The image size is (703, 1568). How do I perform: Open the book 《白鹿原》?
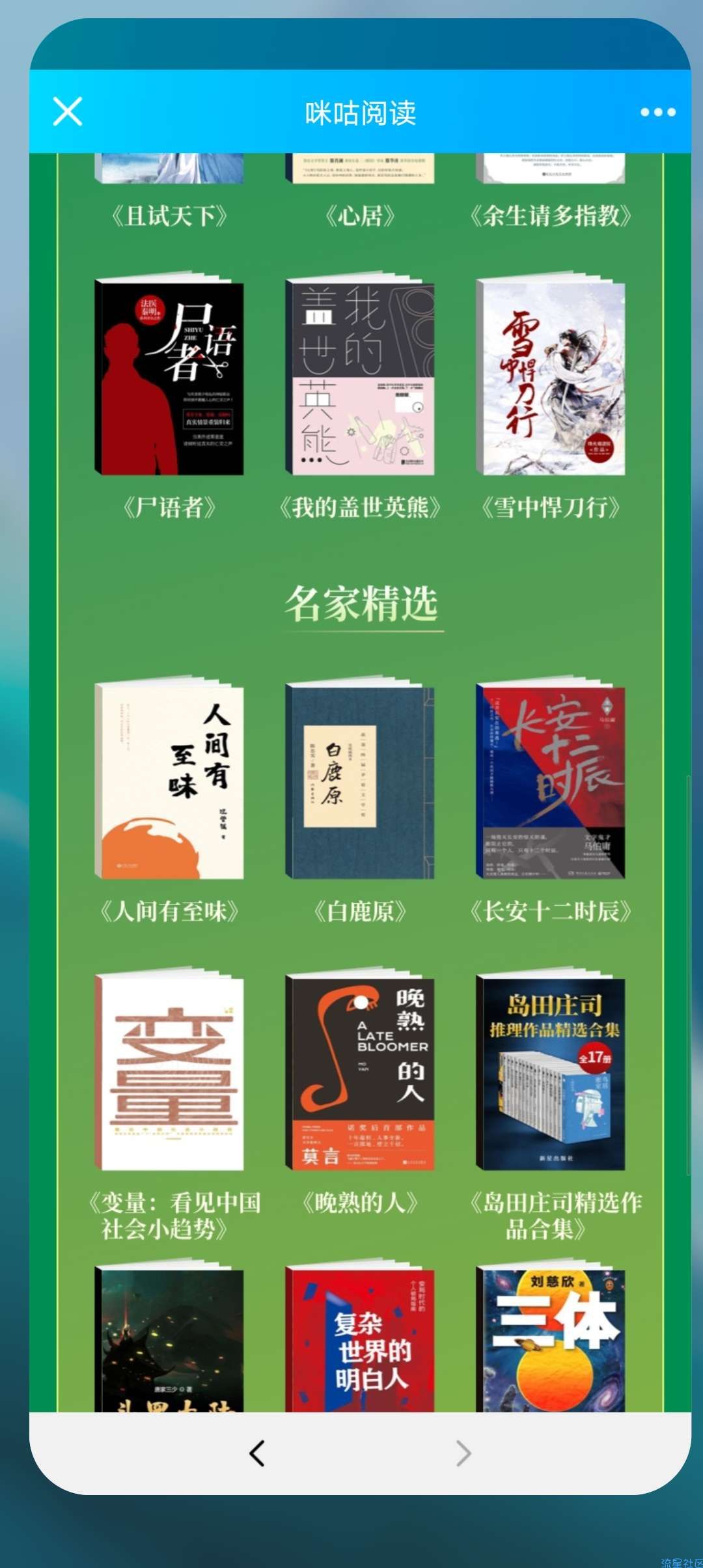pos(360,780)
